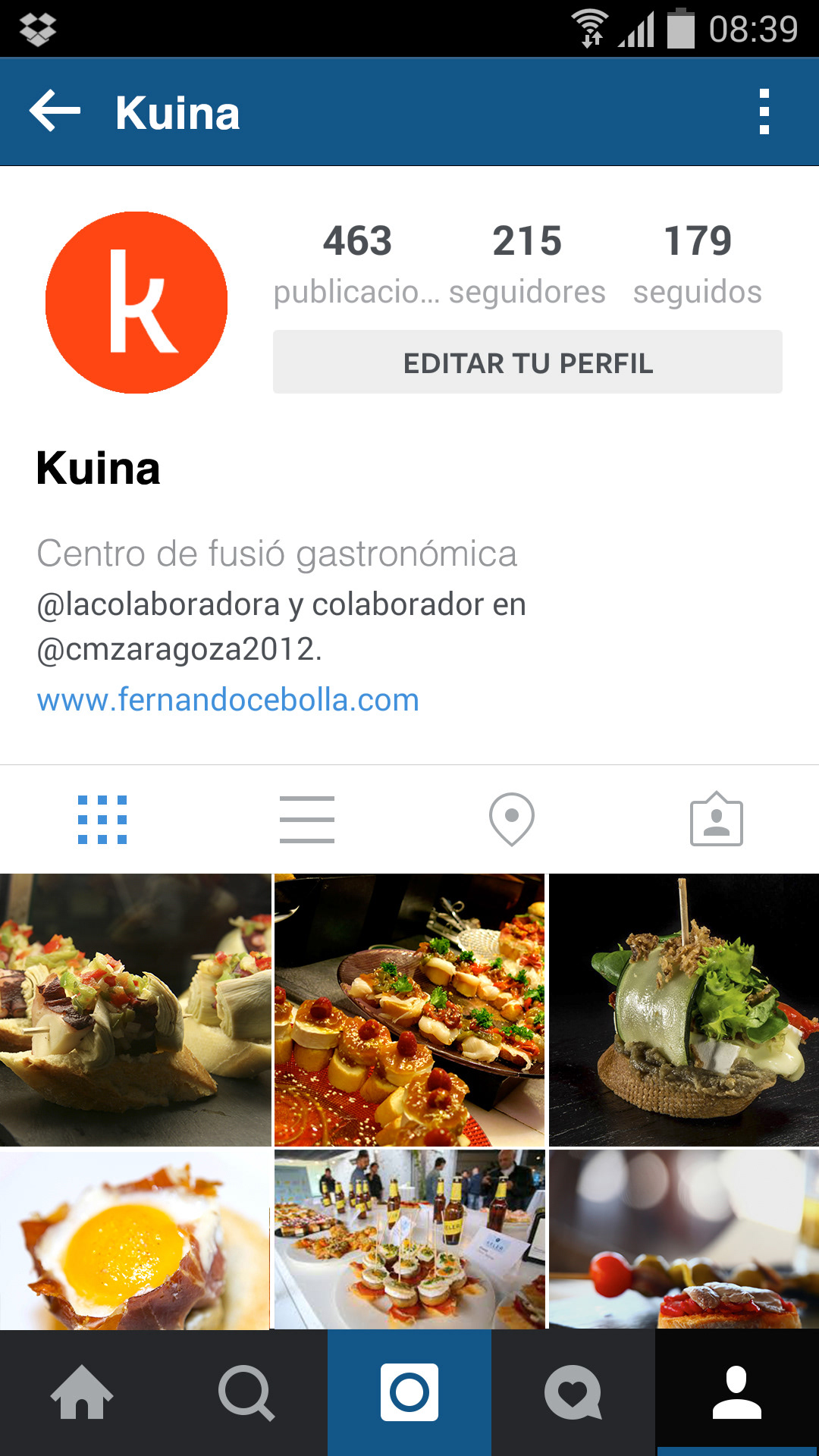Open the artichoke toast photo
This screenshot has height=1456, width=819.
(x=135, y=1009)
